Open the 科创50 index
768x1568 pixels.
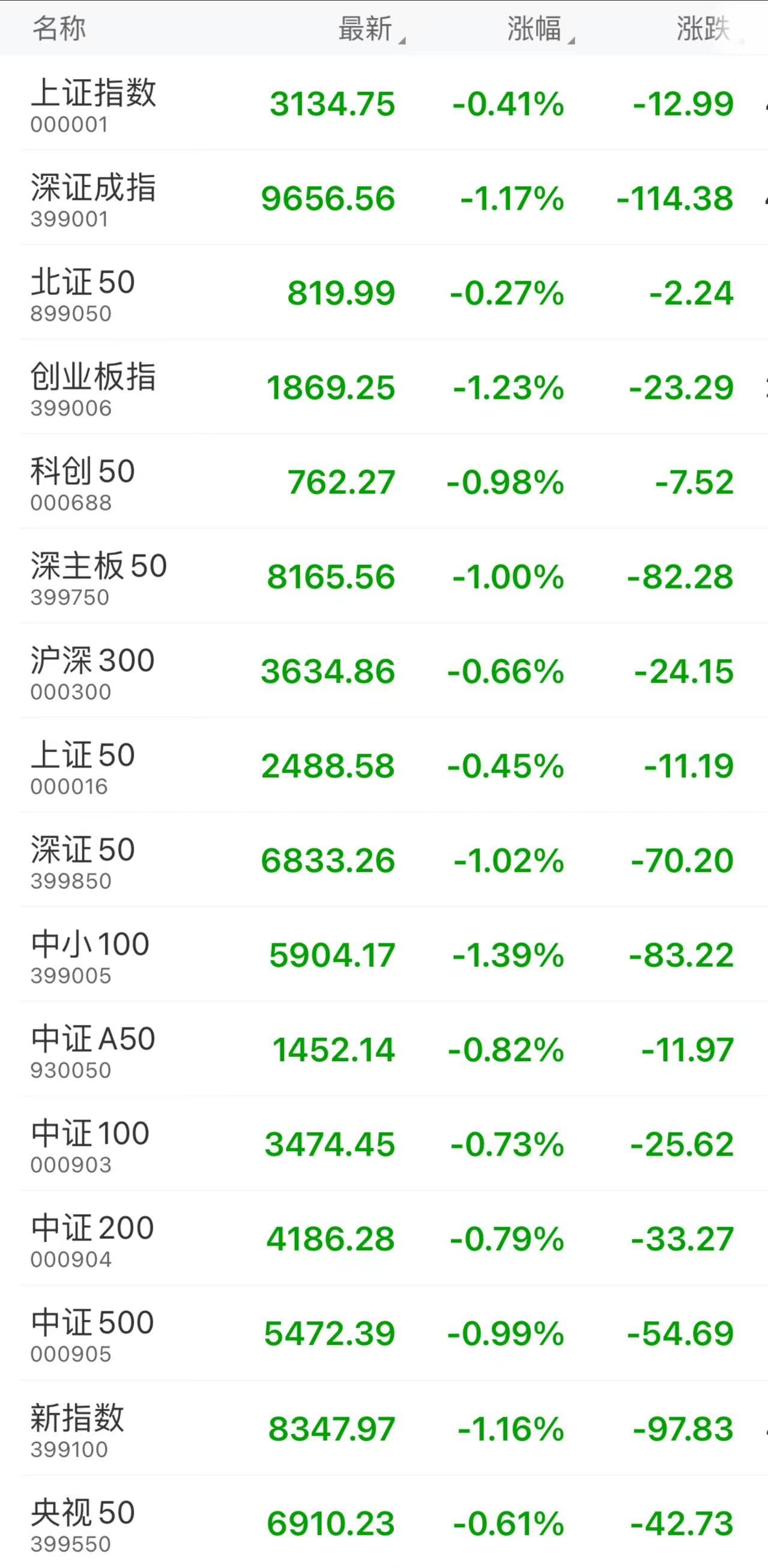83,482
